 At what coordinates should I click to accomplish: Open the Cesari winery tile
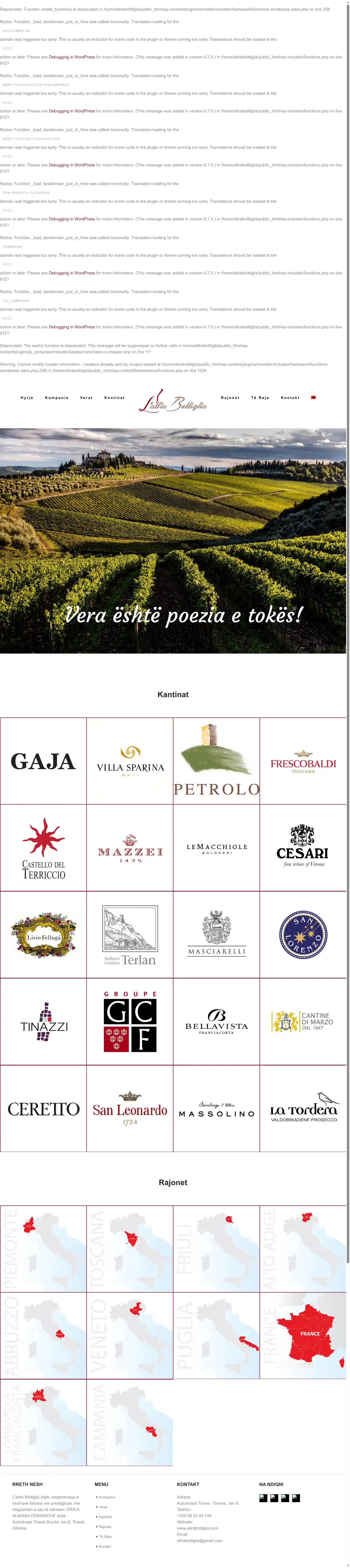pos(303,848)
